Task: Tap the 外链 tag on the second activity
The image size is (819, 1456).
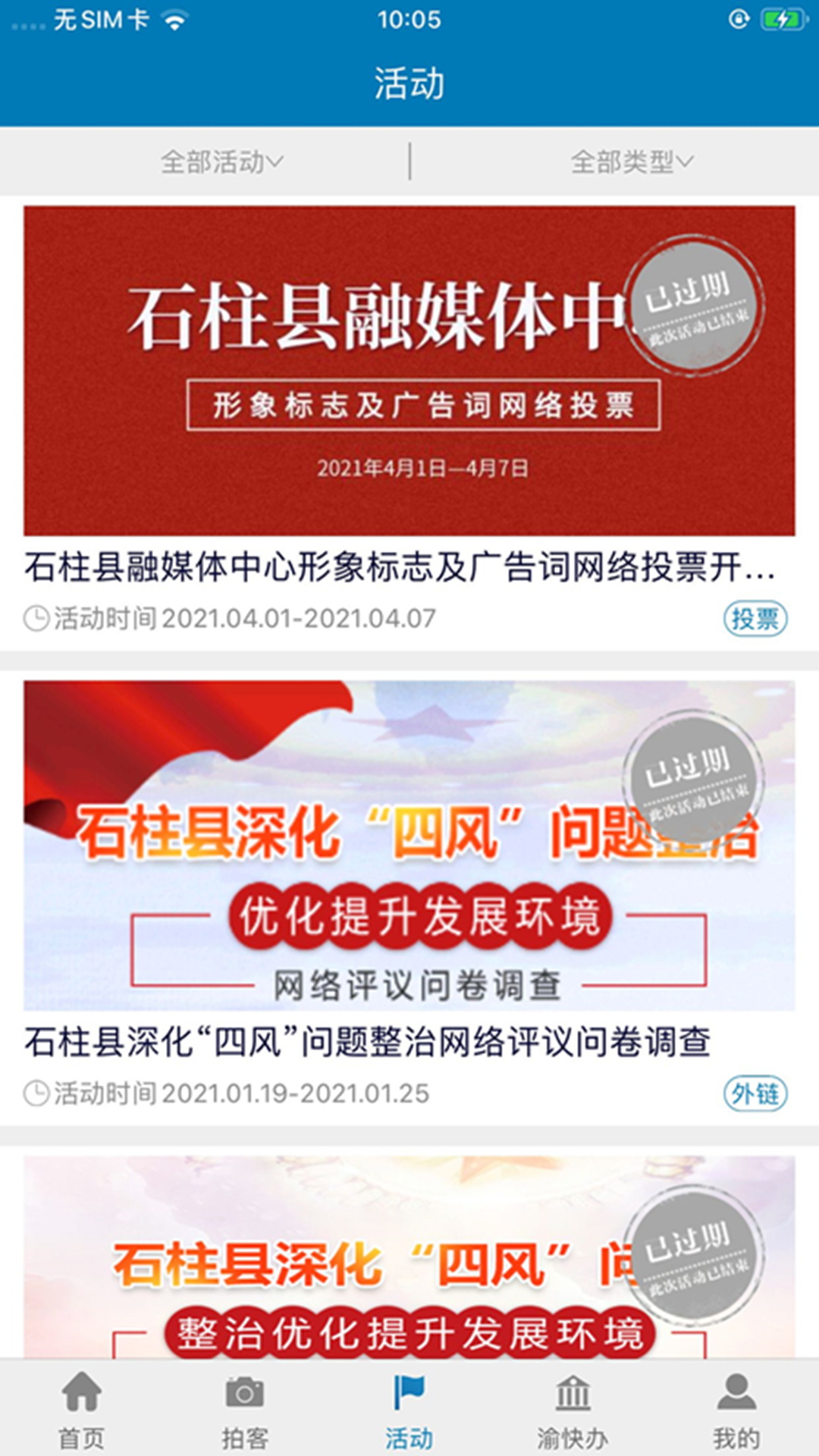Action: tap(755, 1094)
